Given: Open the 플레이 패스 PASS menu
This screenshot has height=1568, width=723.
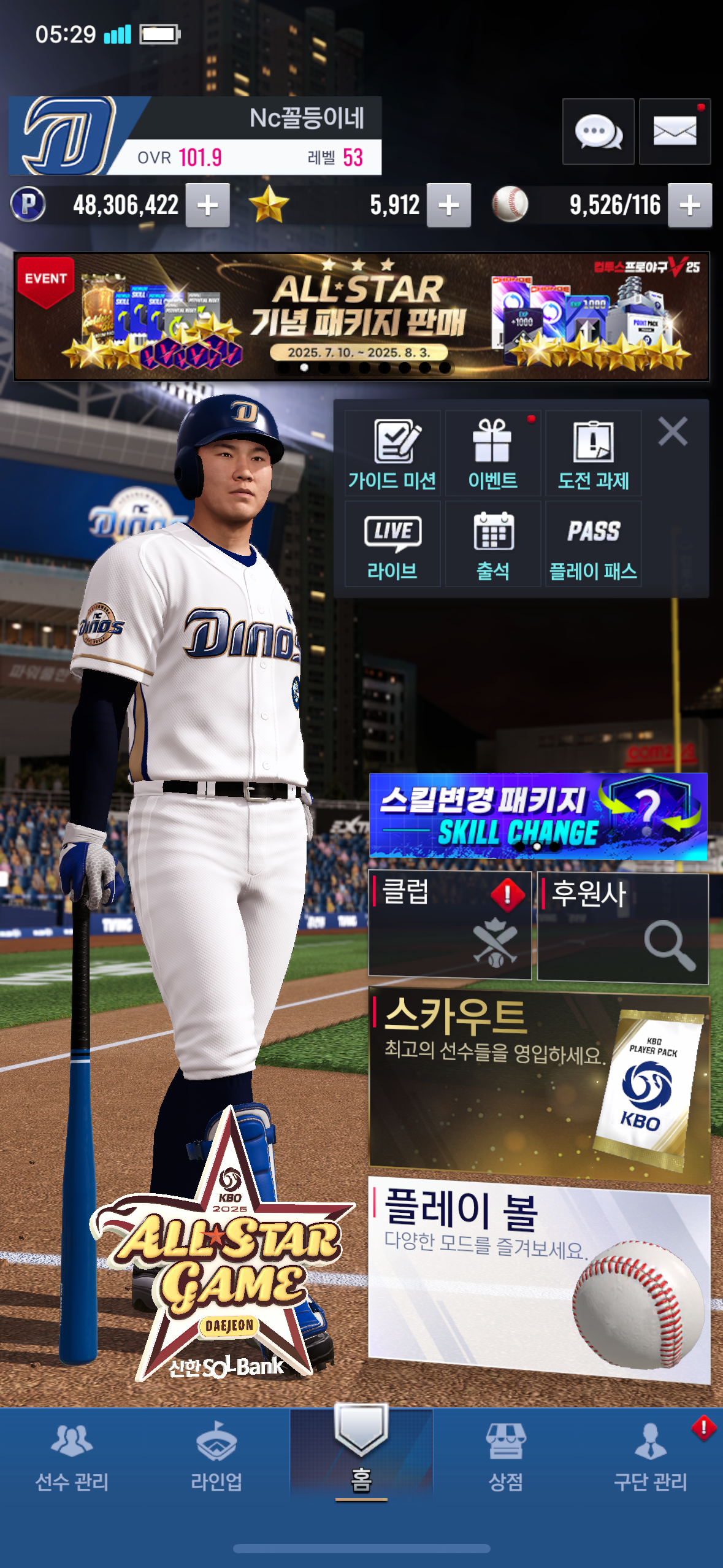Looking at the screenshot, I should click(593, 544).
